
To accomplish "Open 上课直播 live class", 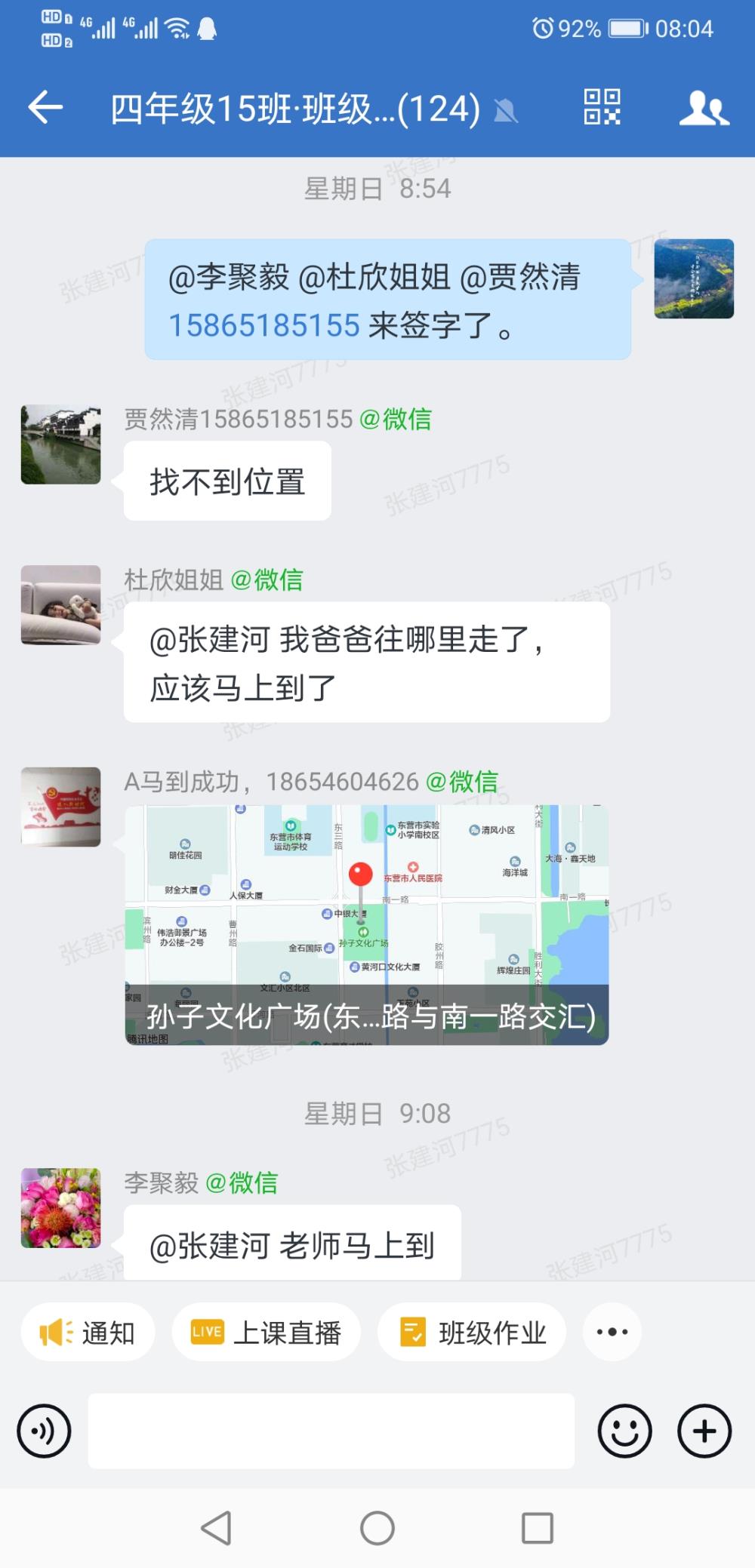I will tap(267, 1333).
